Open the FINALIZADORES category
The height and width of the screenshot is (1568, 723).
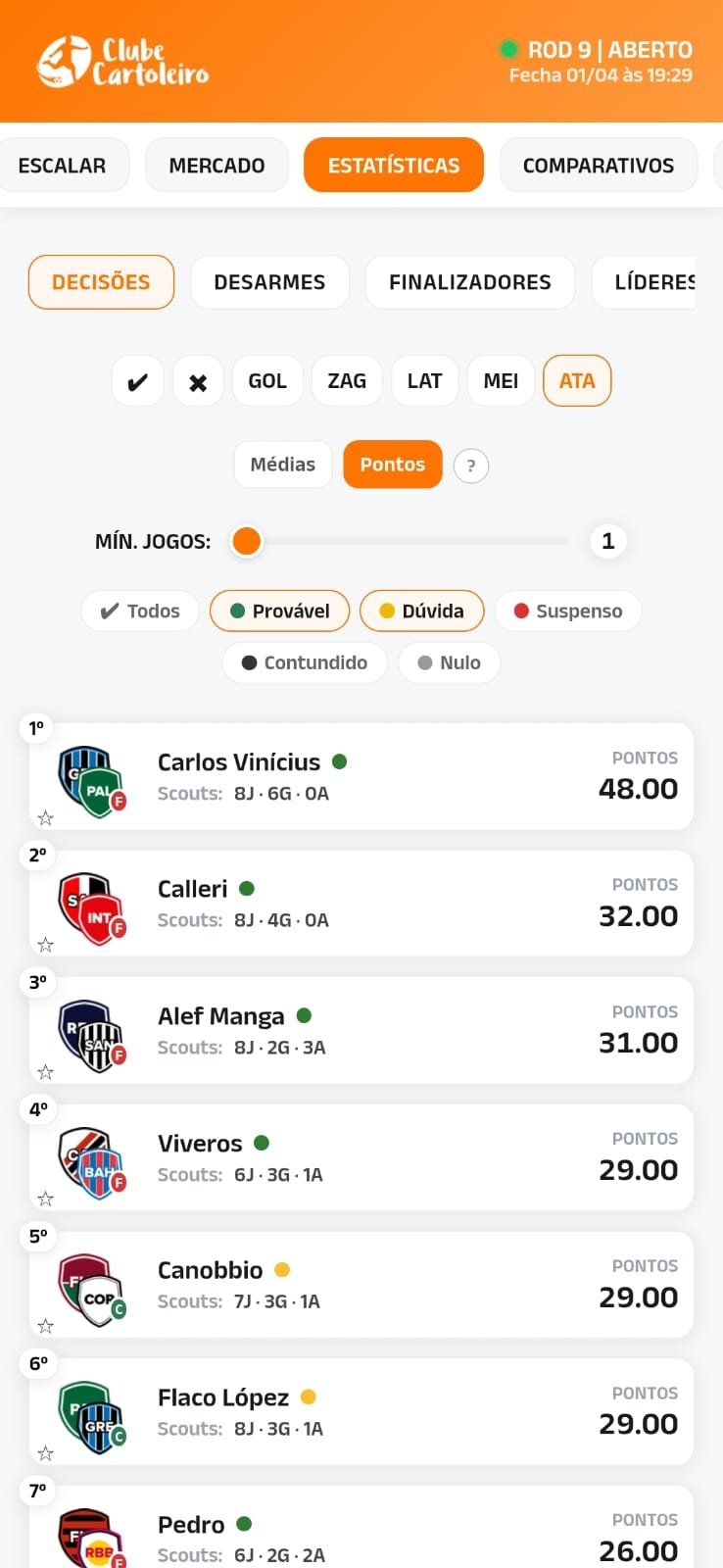(469, 281)
